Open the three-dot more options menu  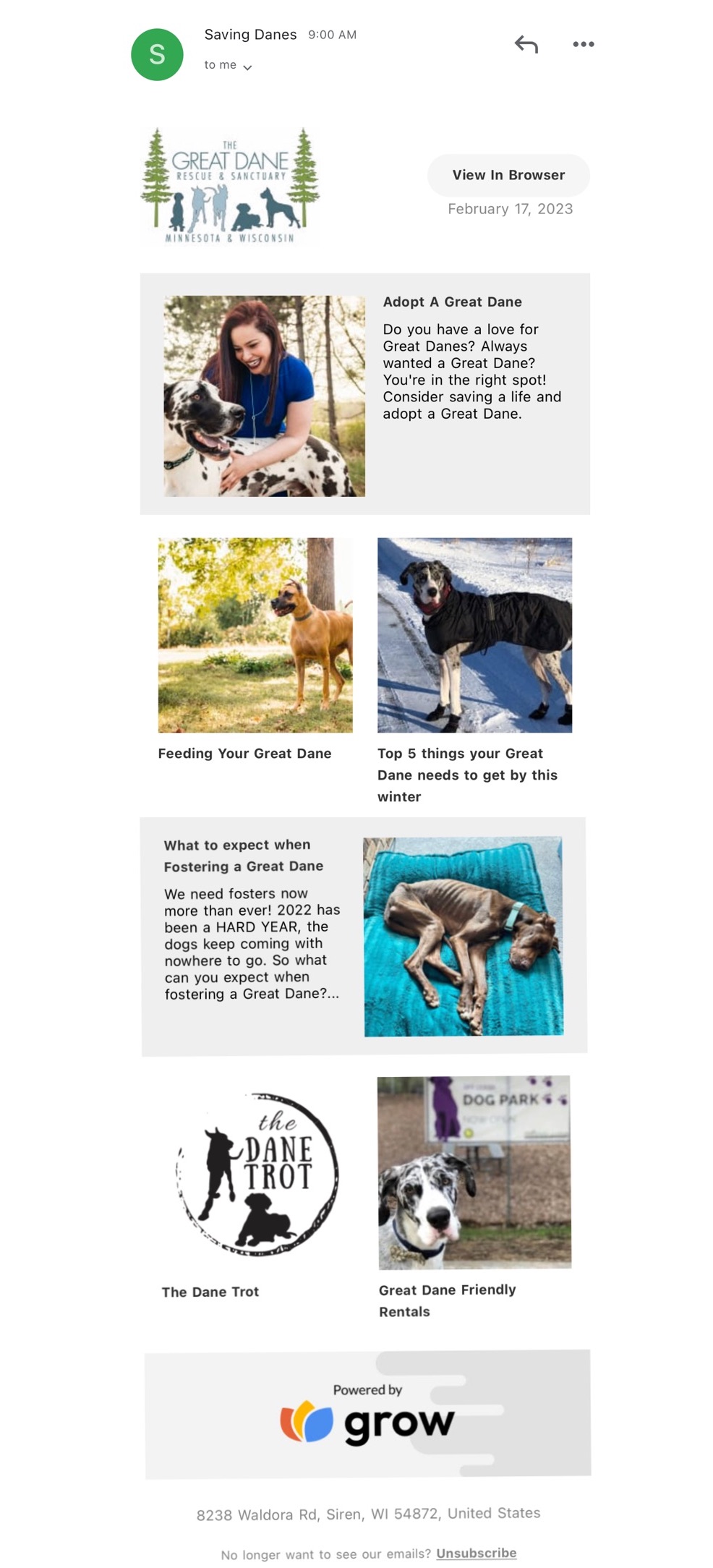(x=583, y=44)
